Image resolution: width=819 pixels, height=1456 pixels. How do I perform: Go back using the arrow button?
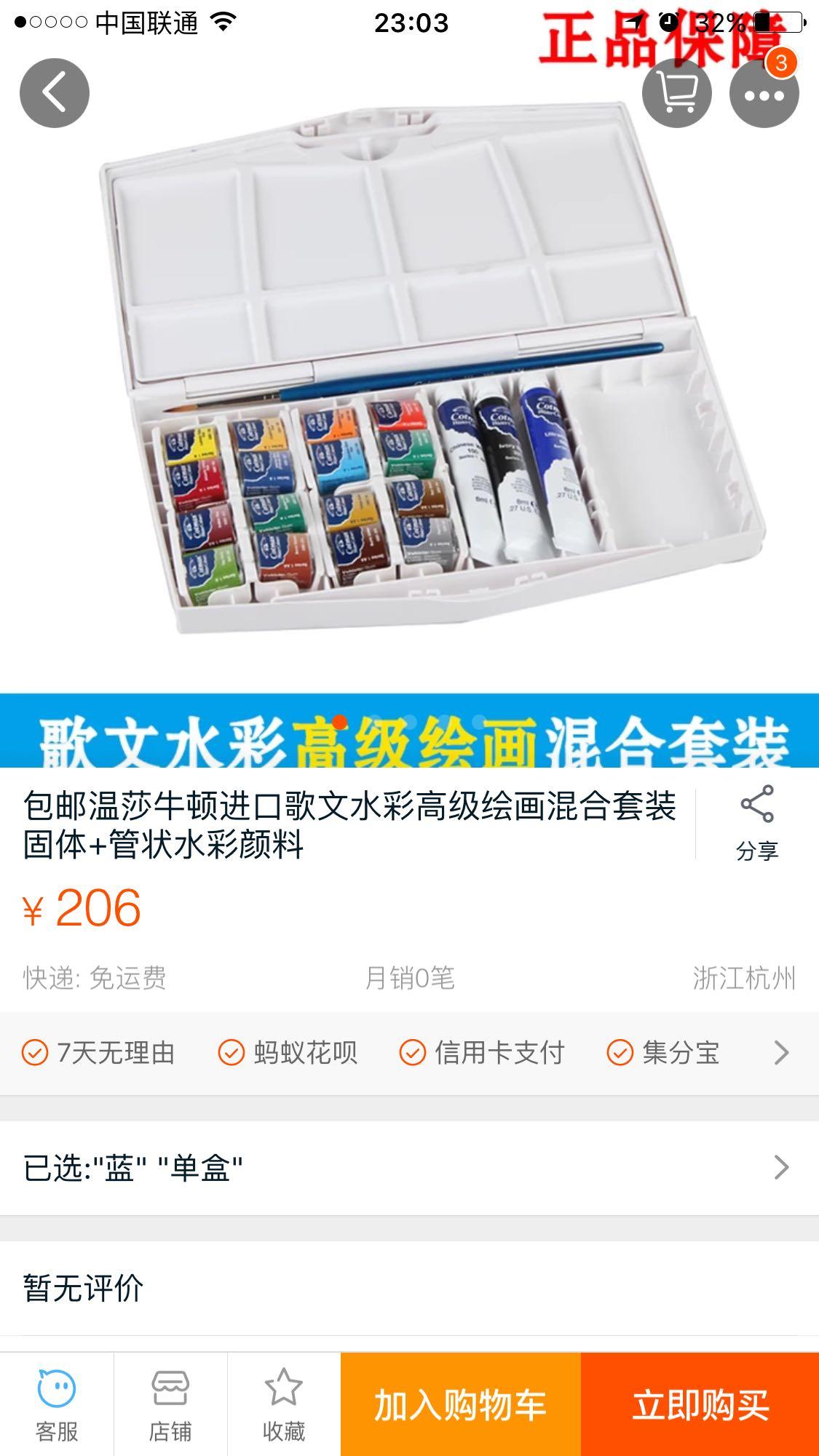pyautogui.click(x=55, y=93)
